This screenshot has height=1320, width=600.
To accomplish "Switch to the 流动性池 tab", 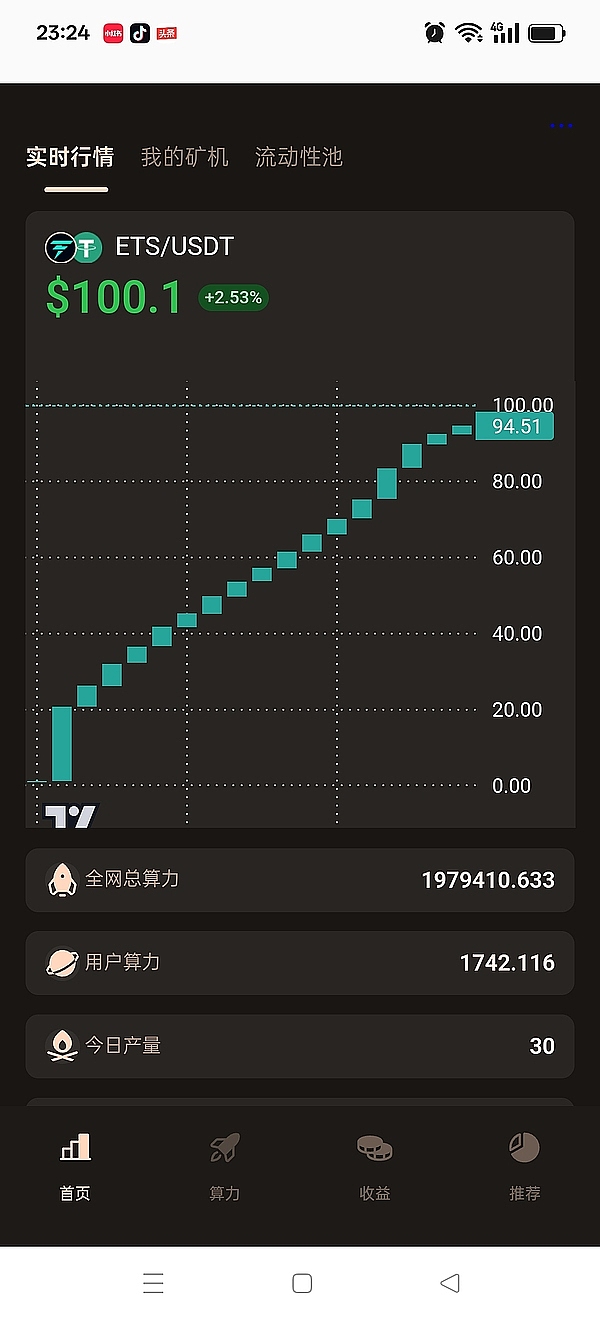I will (299, 157).
